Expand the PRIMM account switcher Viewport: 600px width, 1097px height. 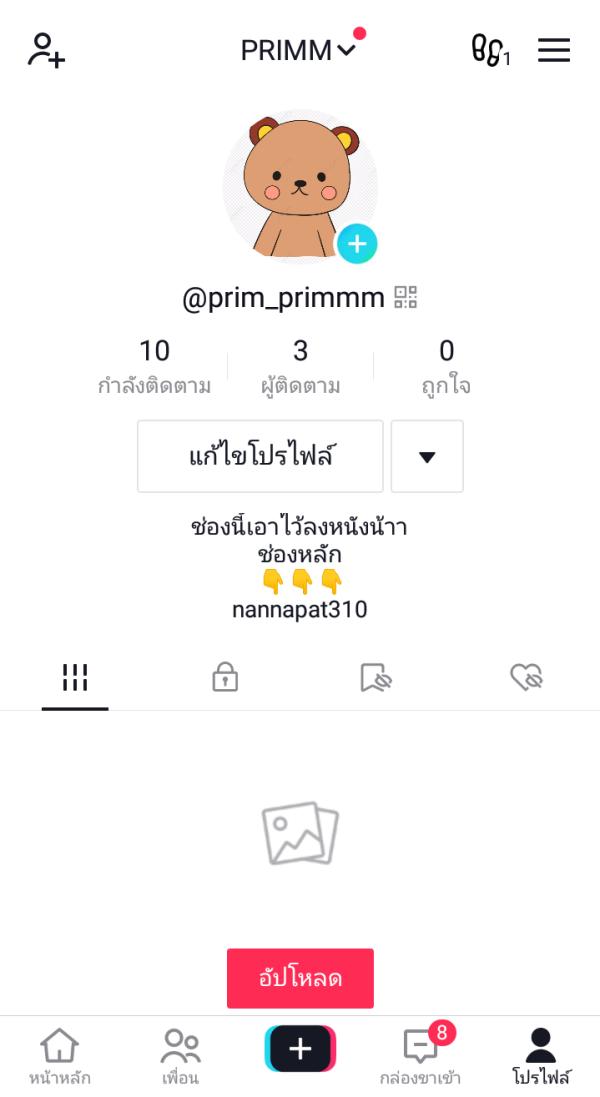pyautogui.click(x=298, y=50)
